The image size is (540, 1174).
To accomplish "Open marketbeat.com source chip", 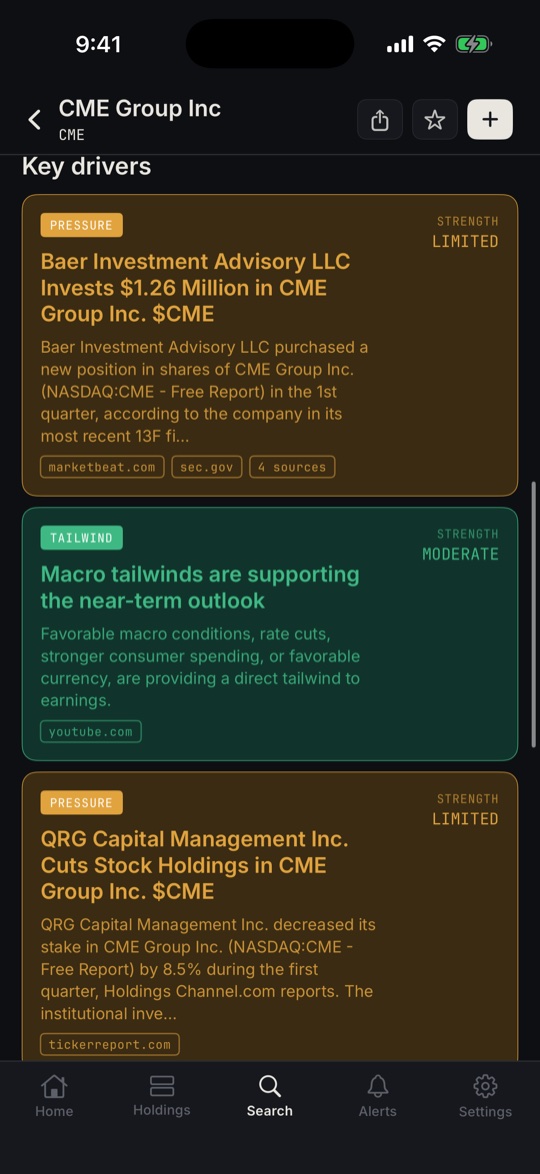I will point(102,467).
